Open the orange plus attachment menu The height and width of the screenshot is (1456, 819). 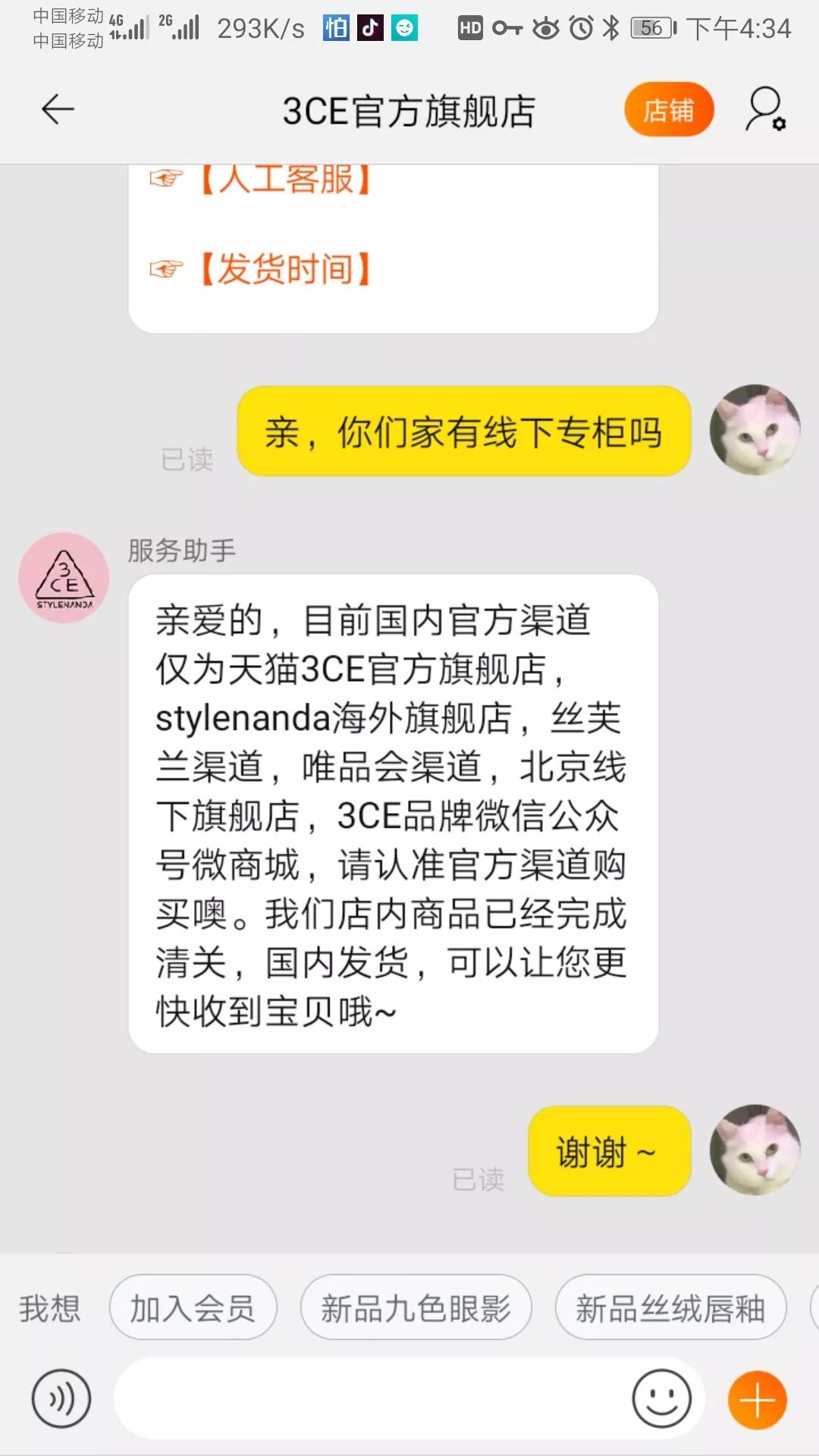pos(757,1398)
